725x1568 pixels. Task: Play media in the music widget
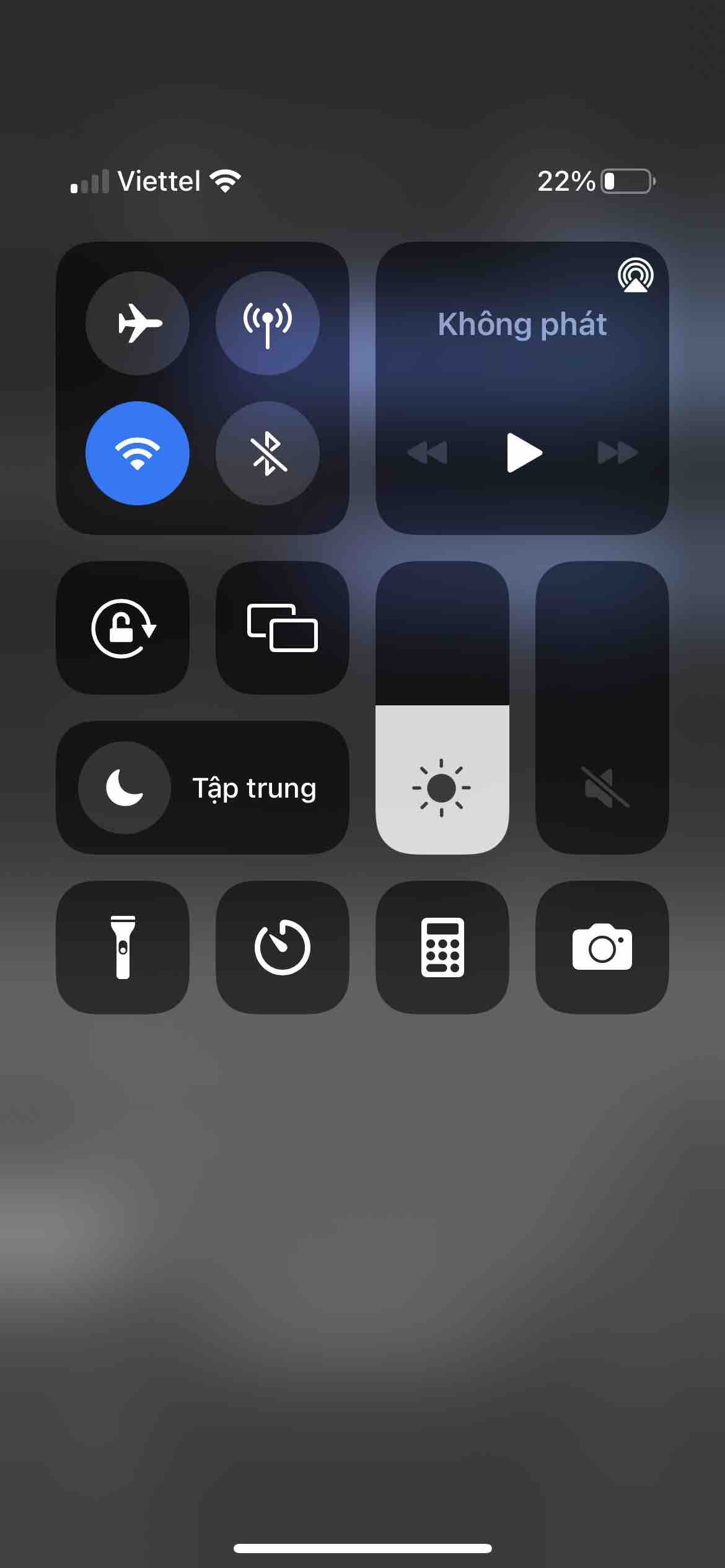pos(524,453)
